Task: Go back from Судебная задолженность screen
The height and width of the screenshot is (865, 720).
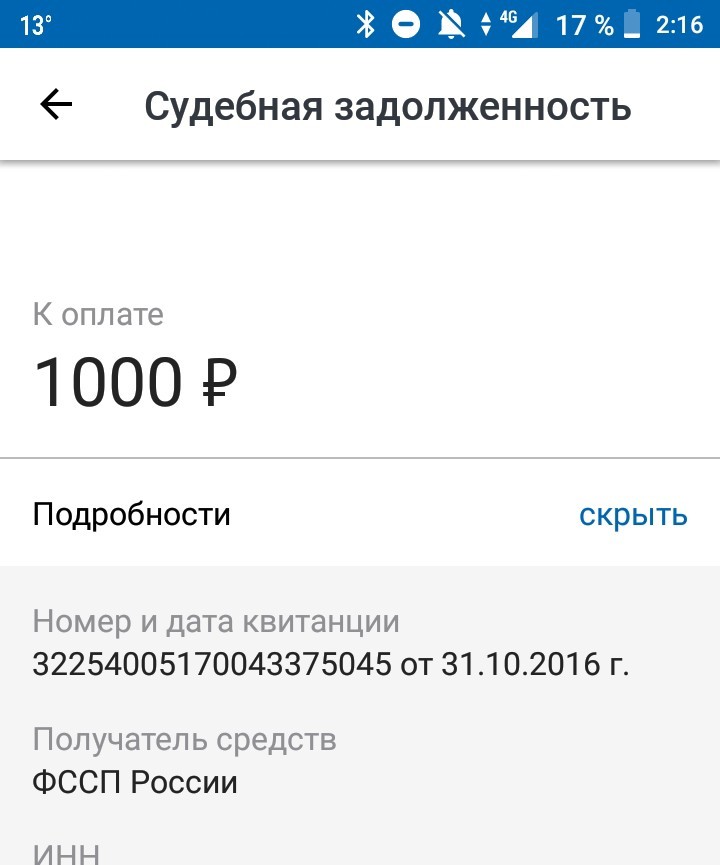Action: (56, 105)
